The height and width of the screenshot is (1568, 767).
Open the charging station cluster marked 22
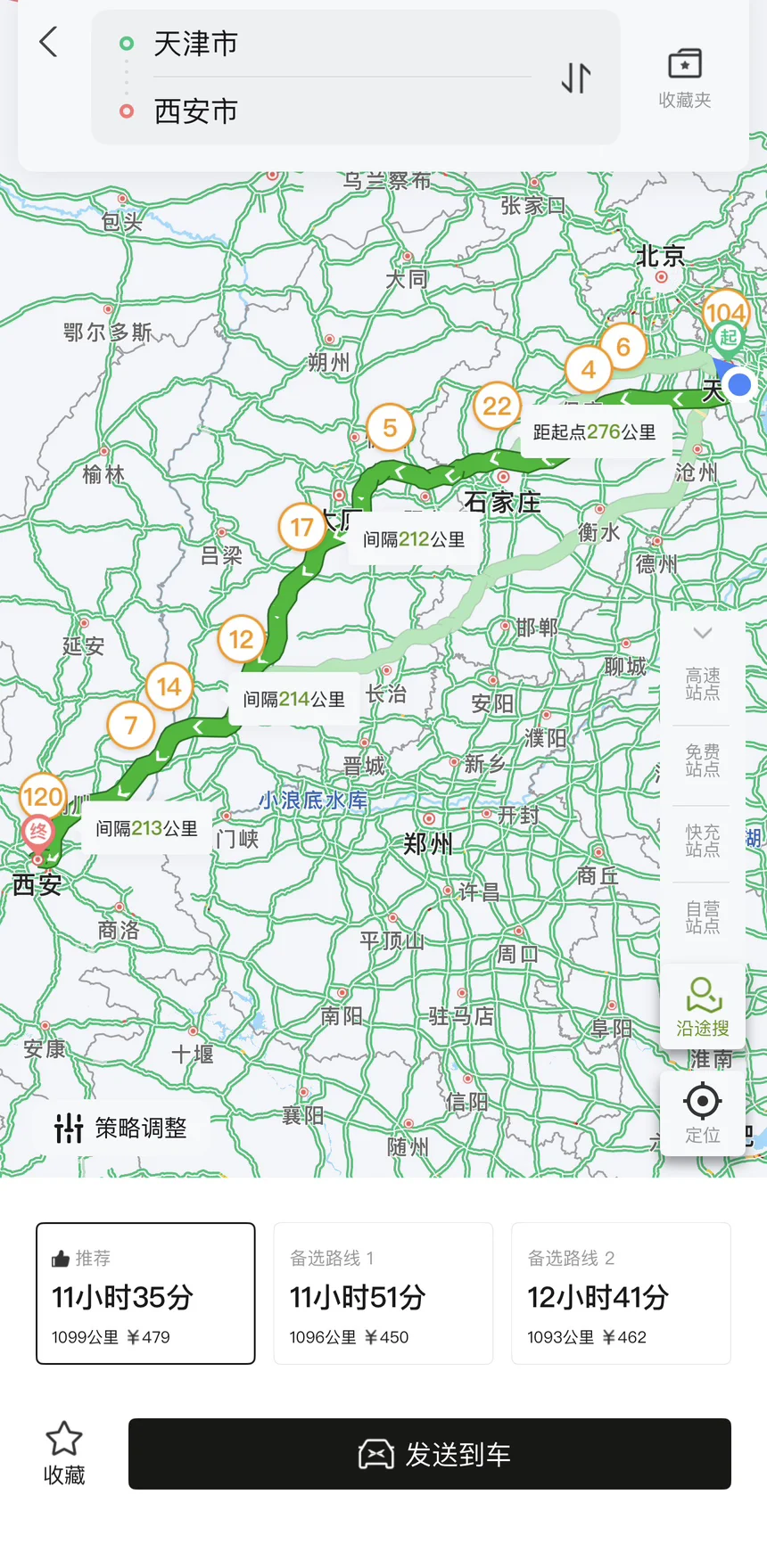tap(498, 406)
